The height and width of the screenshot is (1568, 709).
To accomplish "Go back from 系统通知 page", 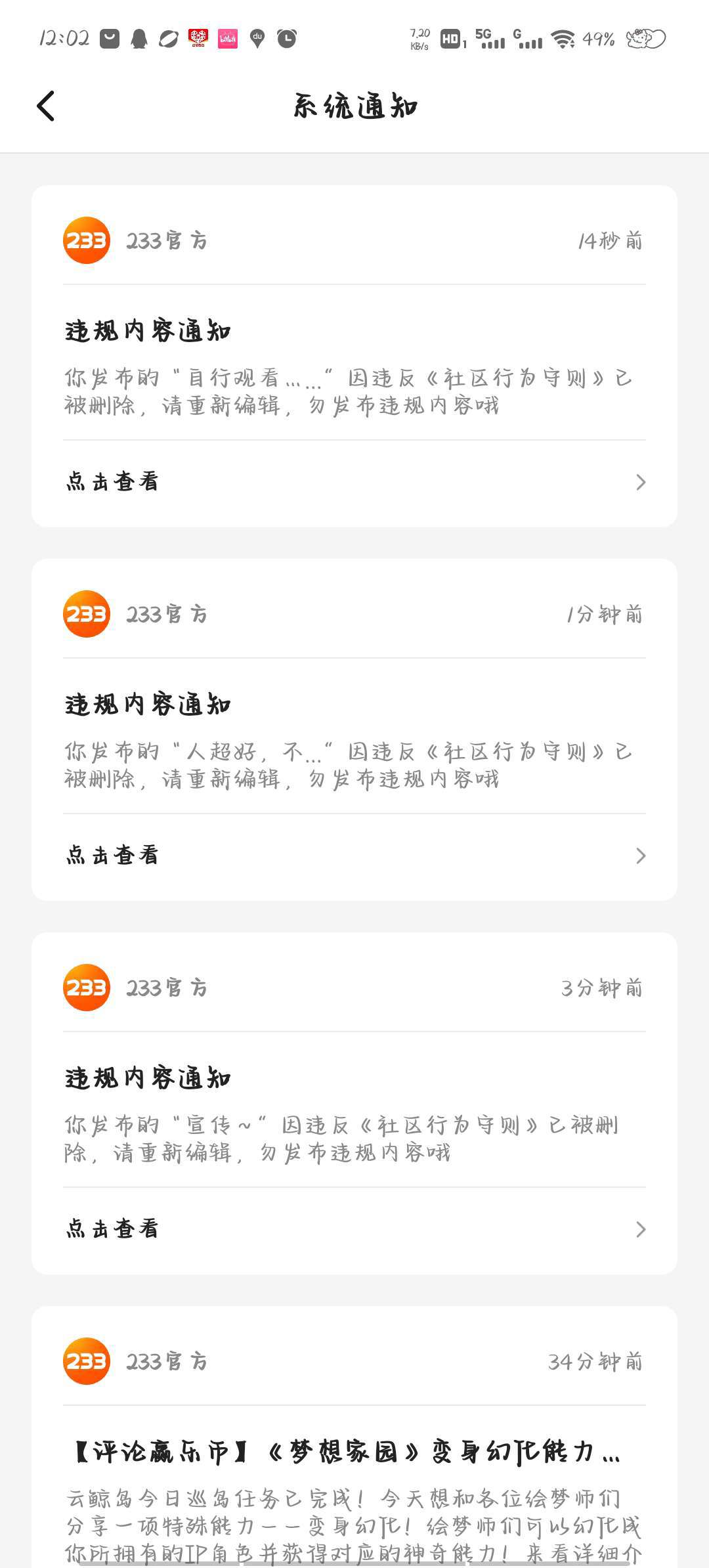I will coord(45,106).
